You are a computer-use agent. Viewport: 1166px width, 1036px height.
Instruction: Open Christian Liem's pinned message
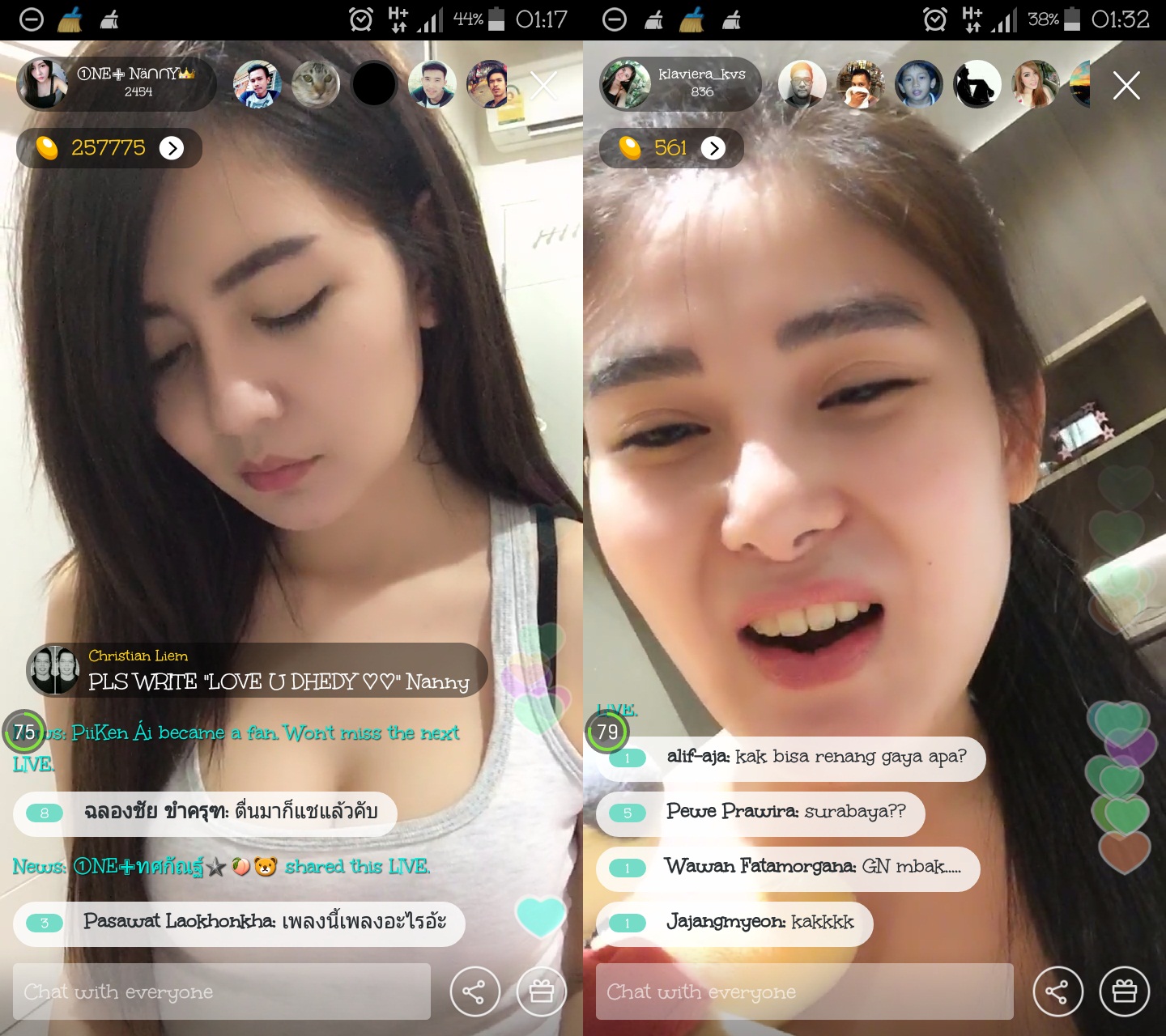pyautogui.click(x=257, y=670)
